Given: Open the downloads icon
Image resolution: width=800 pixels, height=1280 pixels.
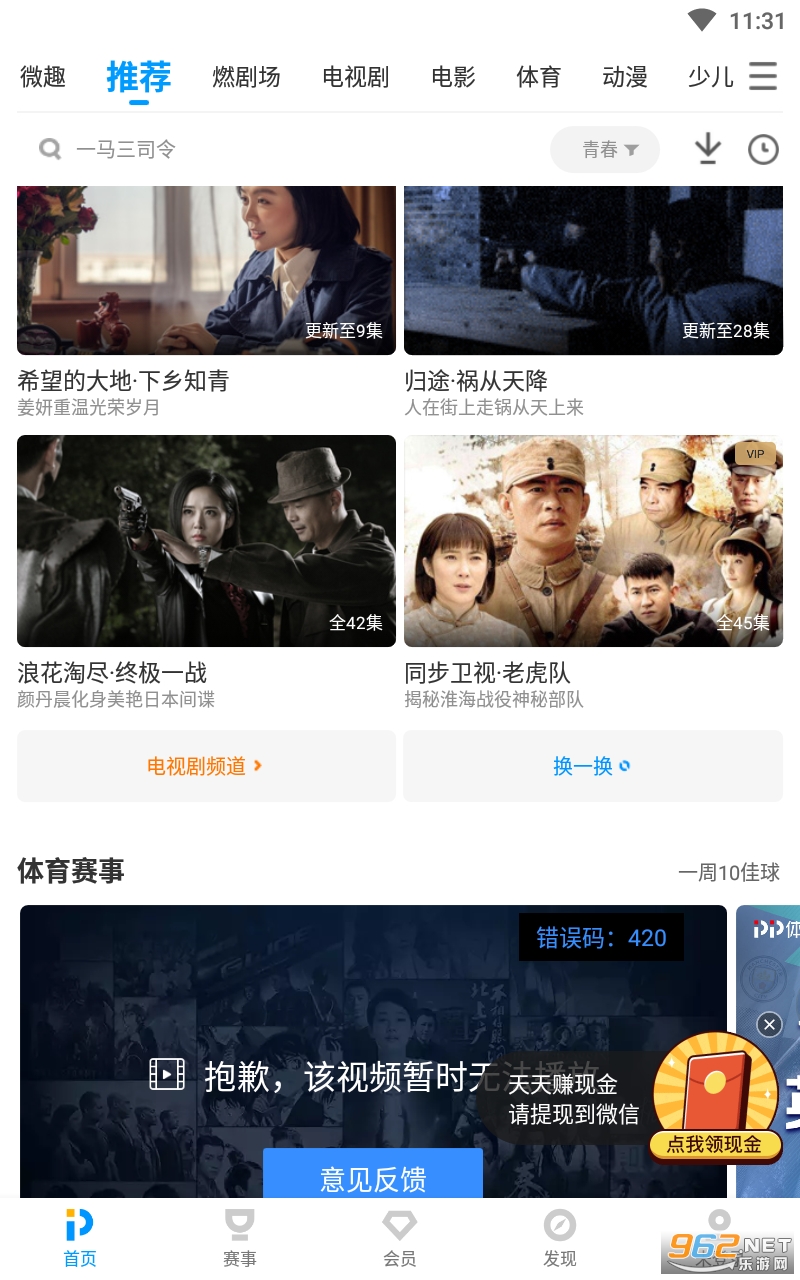Looking at the screenshot, I should [x=708, y=150].
